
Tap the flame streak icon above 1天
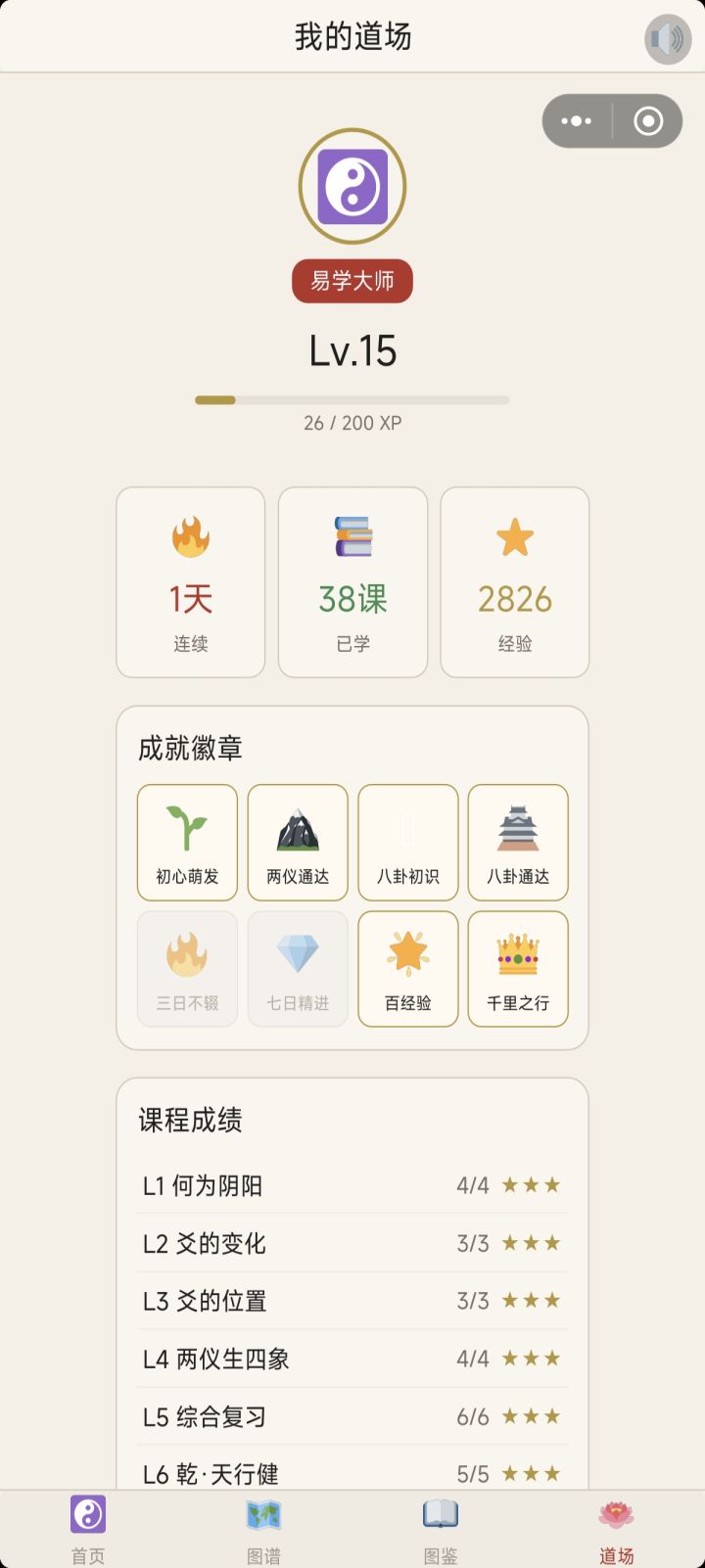tap(190, 538)
